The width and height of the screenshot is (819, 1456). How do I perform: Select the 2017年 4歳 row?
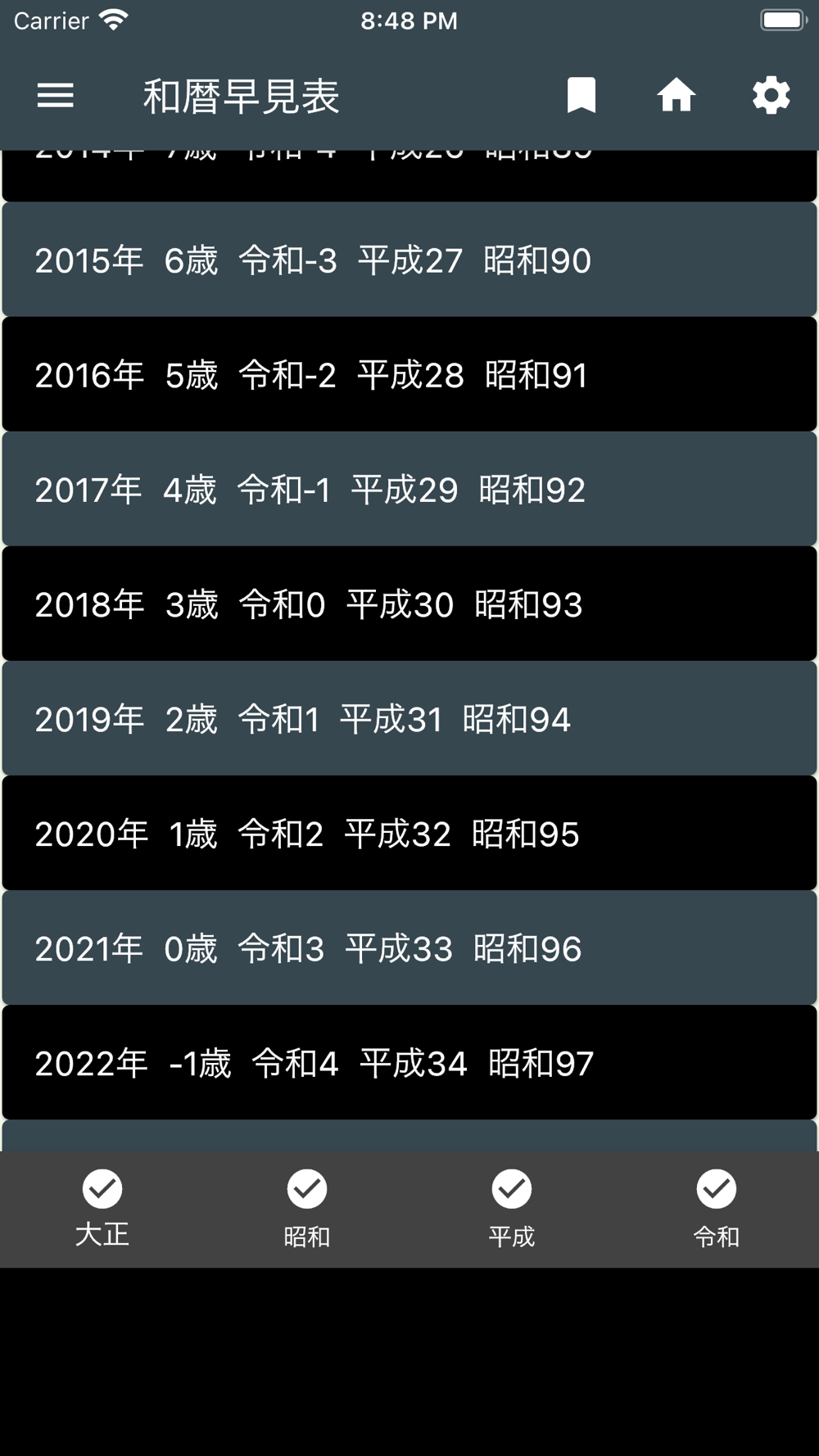(x=409, y=490)
